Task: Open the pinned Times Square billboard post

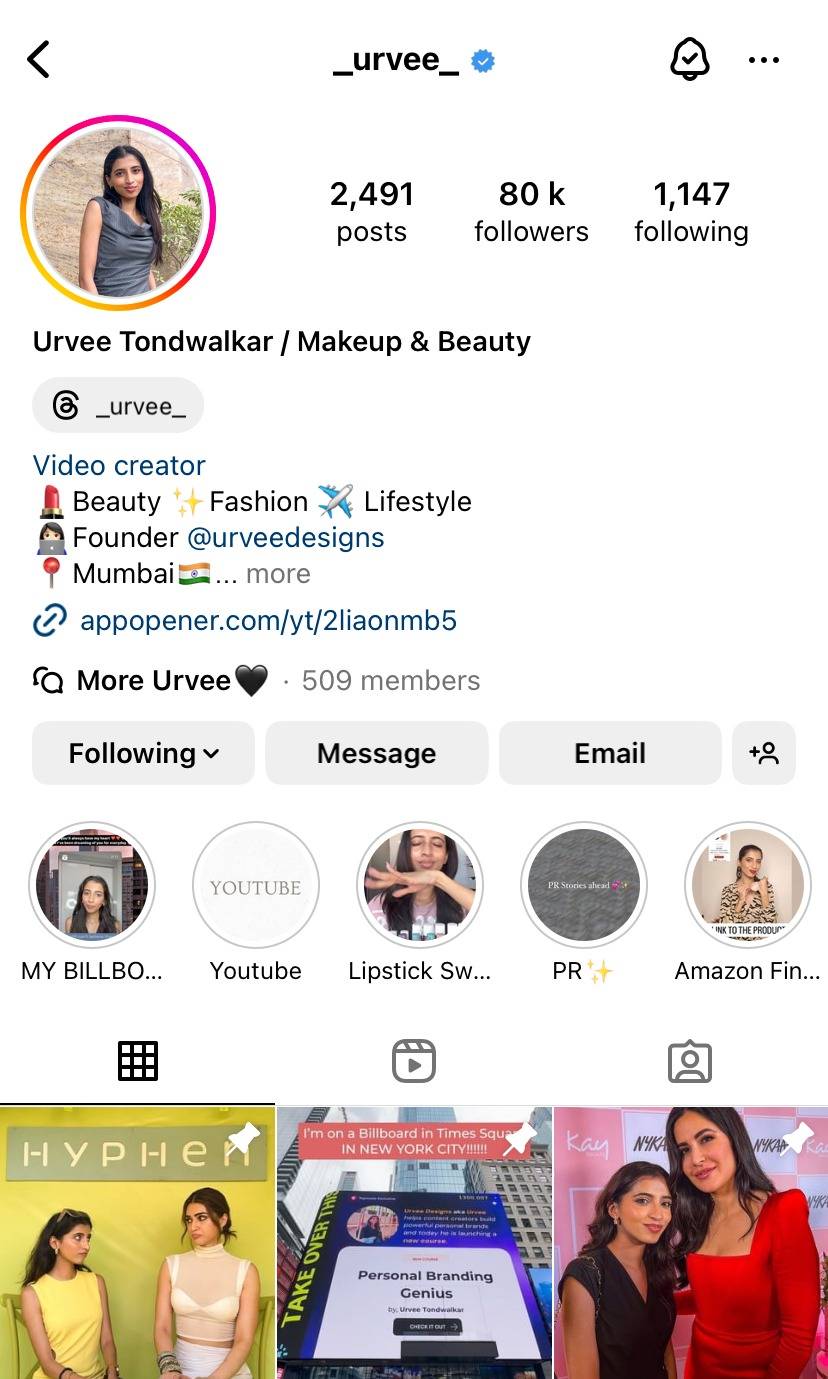Action: pyautogui.click(x=414, y=1243)
